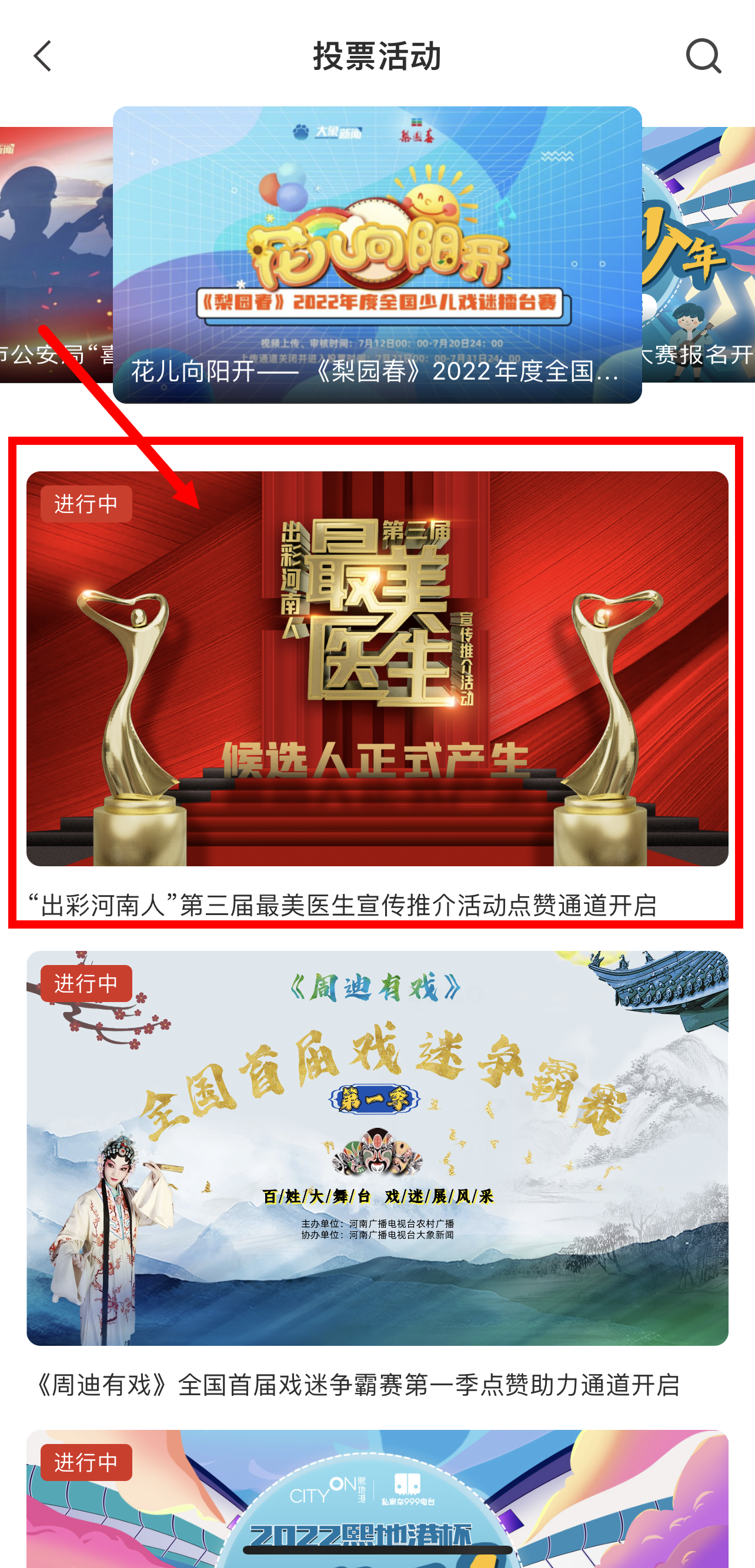This screenshot has height=1568, width=755.
Task: Open the 周迪有戏 戏迷争霸赛 card
Action: [x=377, y=1147]
